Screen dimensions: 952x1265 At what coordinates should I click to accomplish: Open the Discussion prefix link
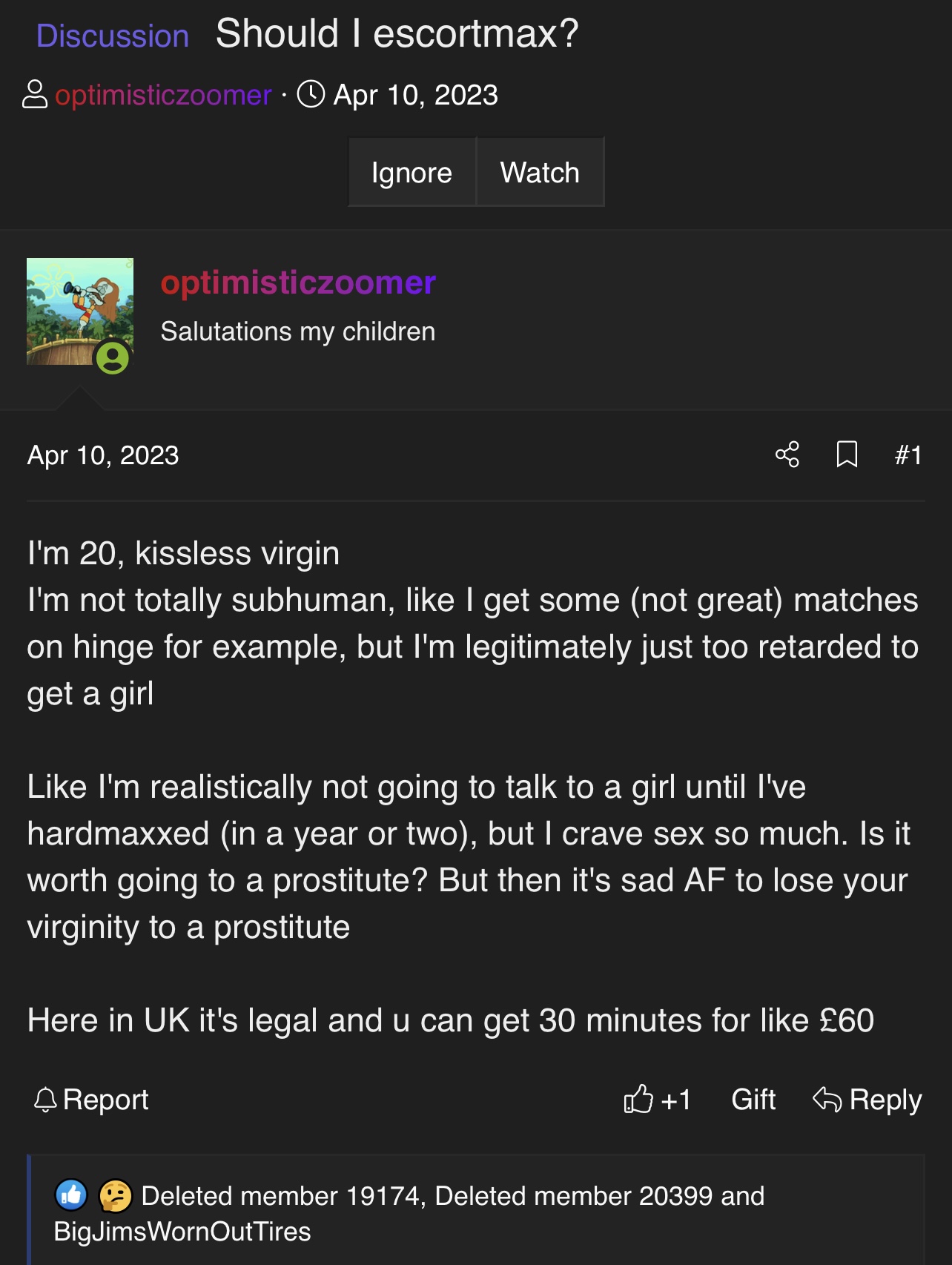tap(113, 36)
